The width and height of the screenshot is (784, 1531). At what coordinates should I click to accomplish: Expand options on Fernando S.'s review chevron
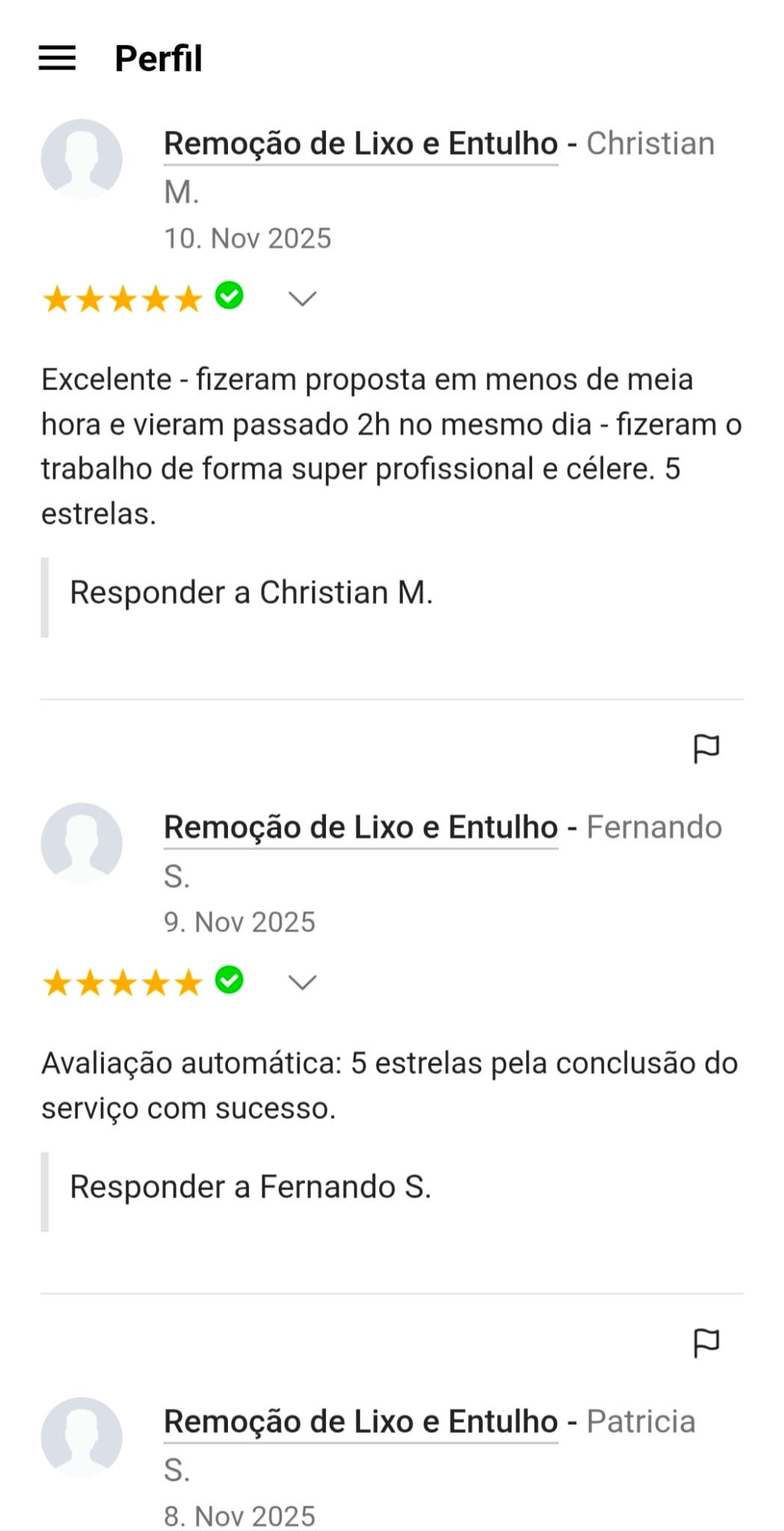[x=303, y=983]
